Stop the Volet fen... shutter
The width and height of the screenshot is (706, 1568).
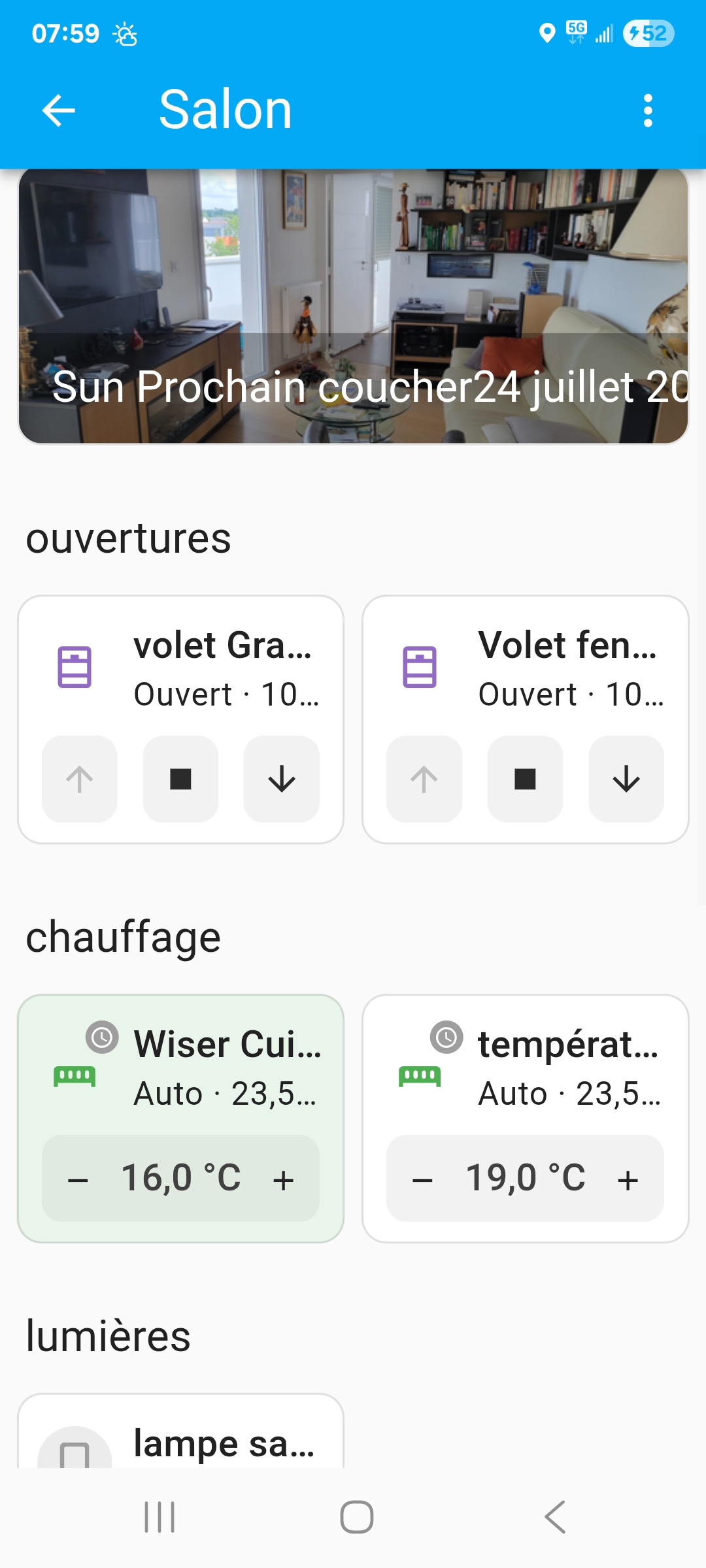(525, 779)
